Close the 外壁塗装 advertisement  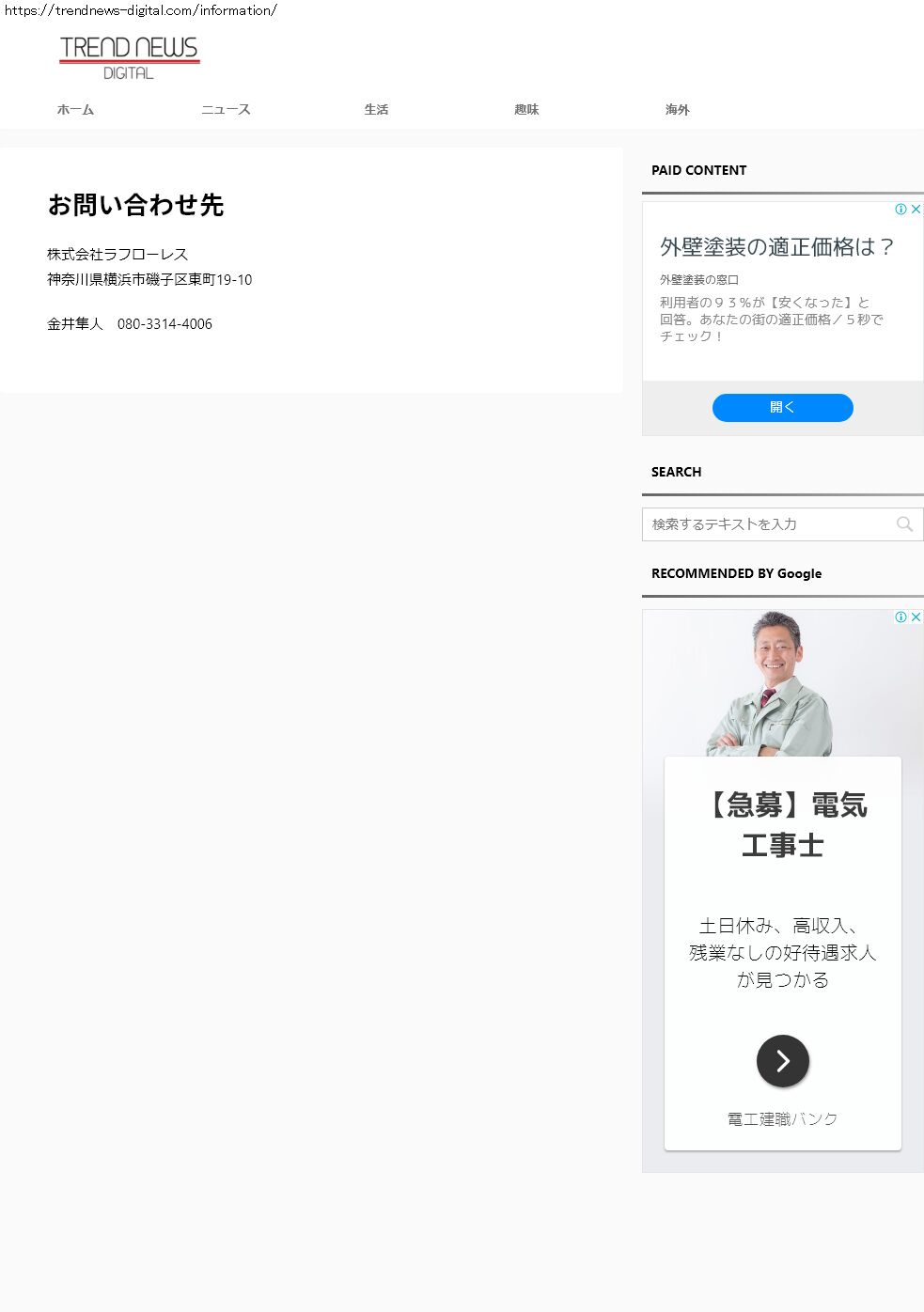click(916, 210)
